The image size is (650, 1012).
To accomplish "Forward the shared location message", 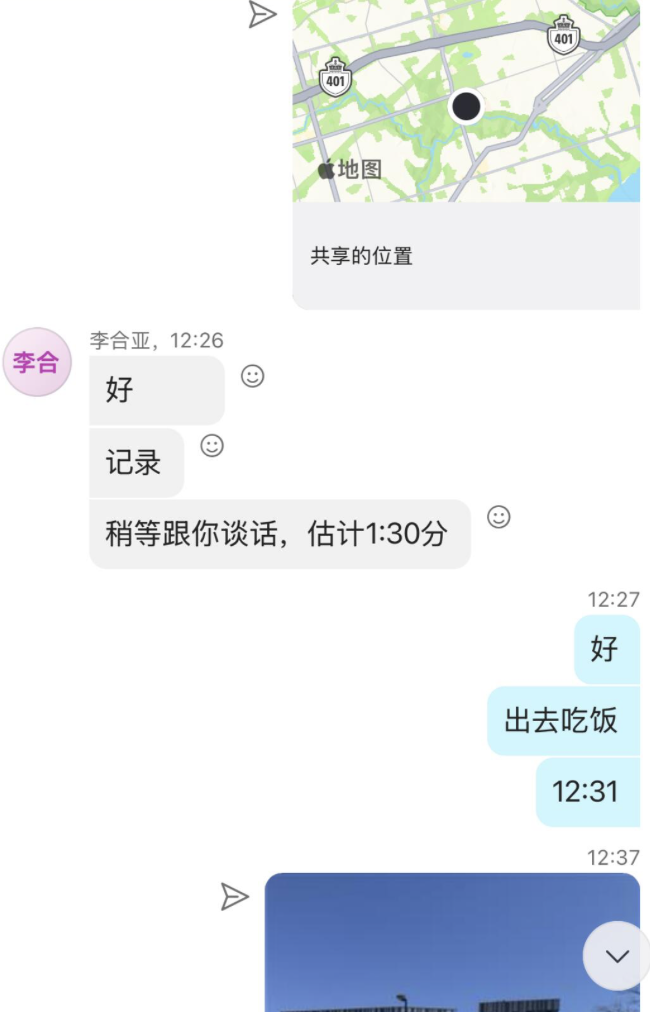I will pos(261,15).
